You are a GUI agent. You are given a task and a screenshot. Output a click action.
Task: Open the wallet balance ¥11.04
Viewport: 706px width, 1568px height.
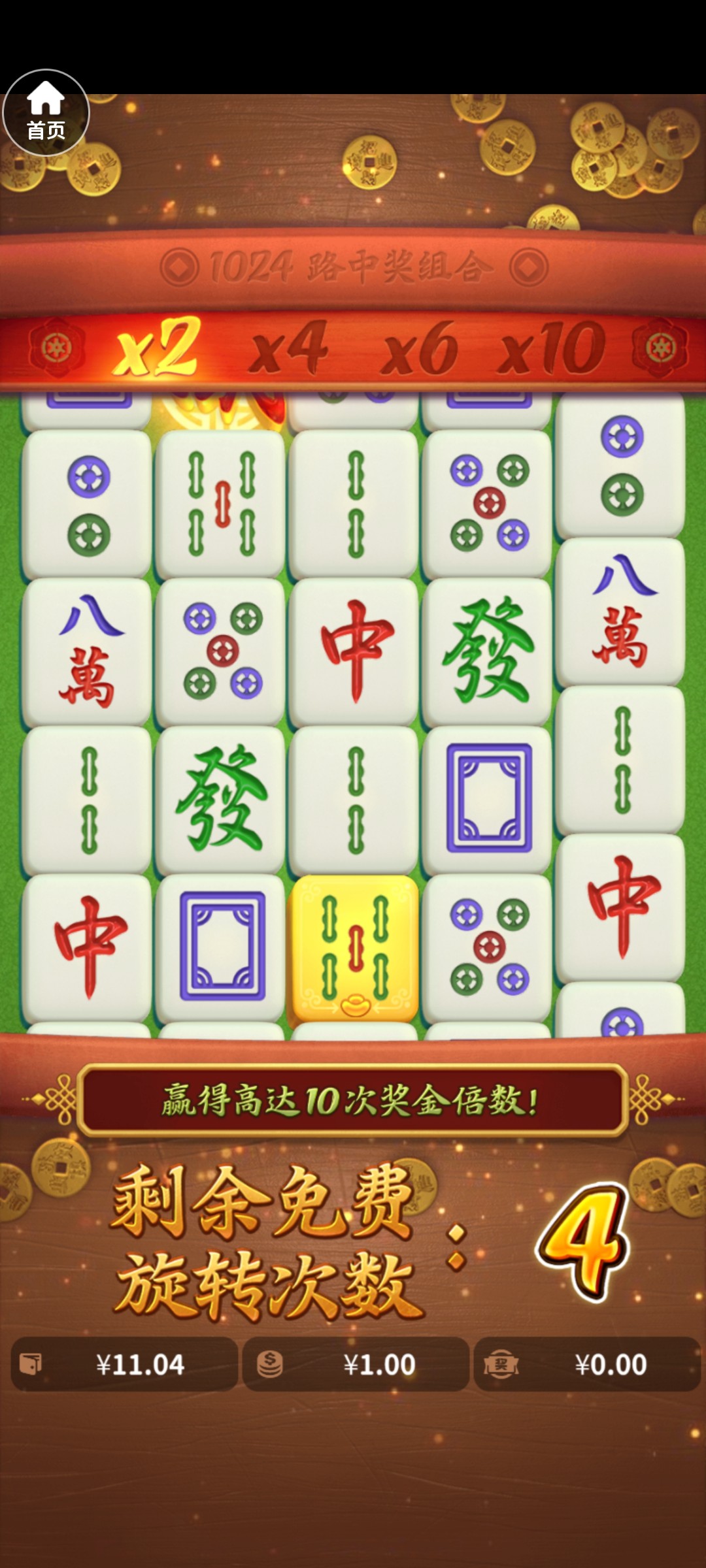point(124,1364)
